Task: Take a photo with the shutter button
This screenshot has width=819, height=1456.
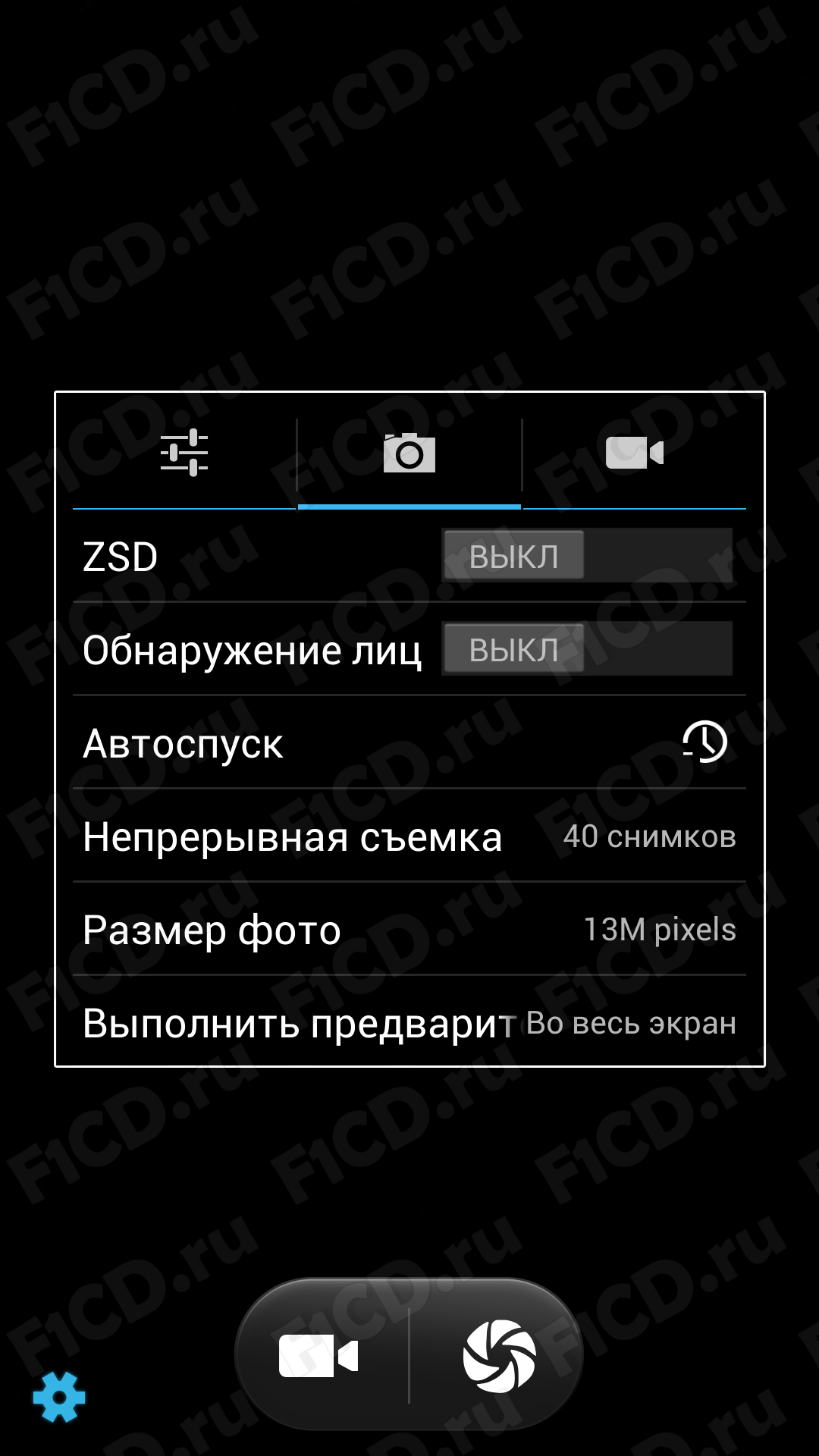Action: tap(499, 1356)
